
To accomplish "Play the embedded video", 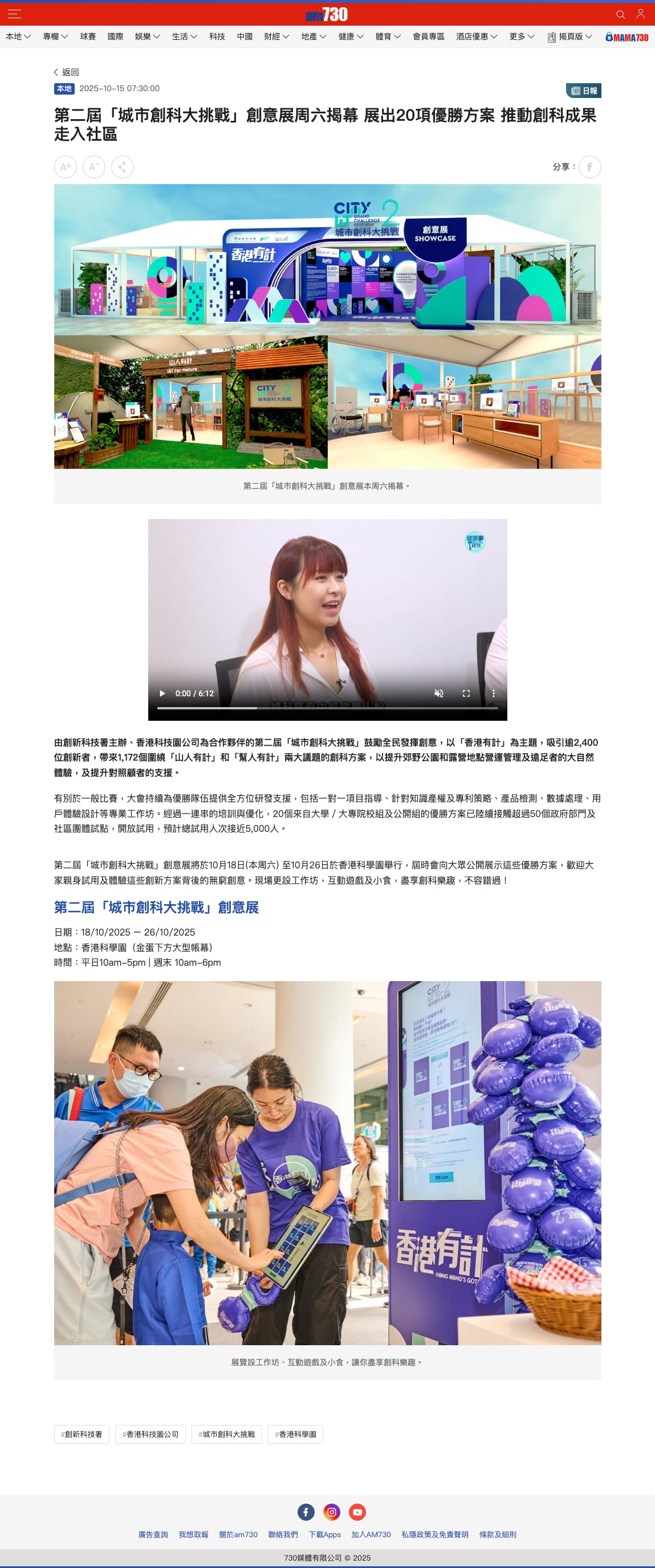I will [x=162, y=693].
